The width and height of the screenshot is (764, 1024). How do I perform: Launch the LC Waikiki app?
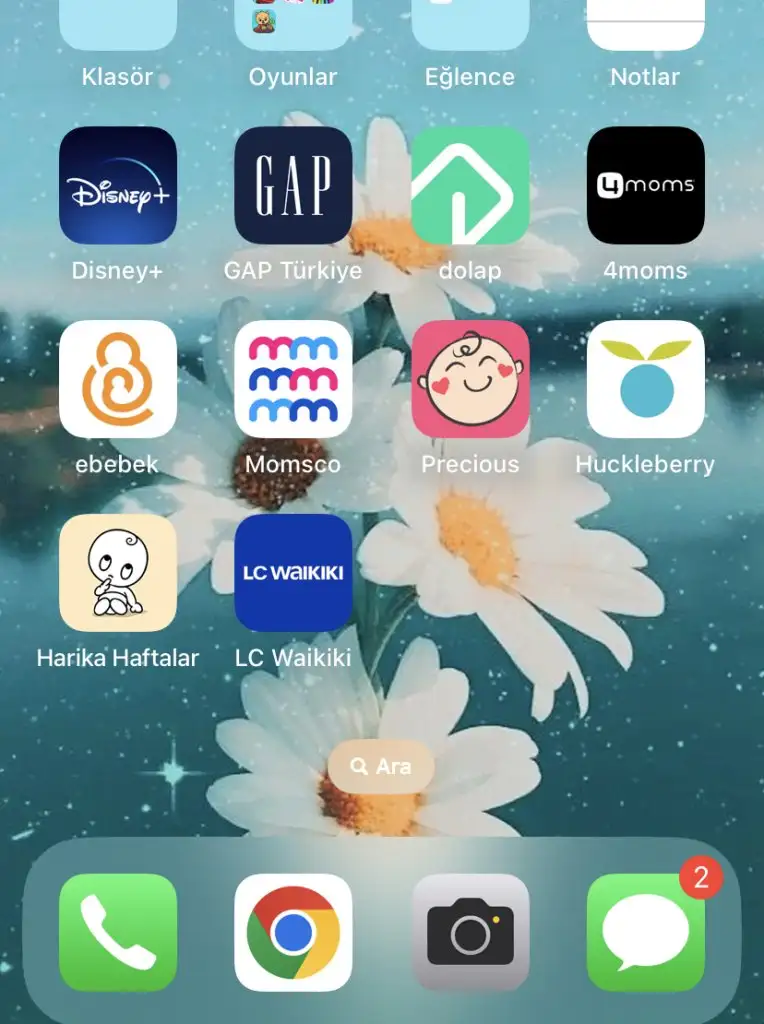(293, 573)
